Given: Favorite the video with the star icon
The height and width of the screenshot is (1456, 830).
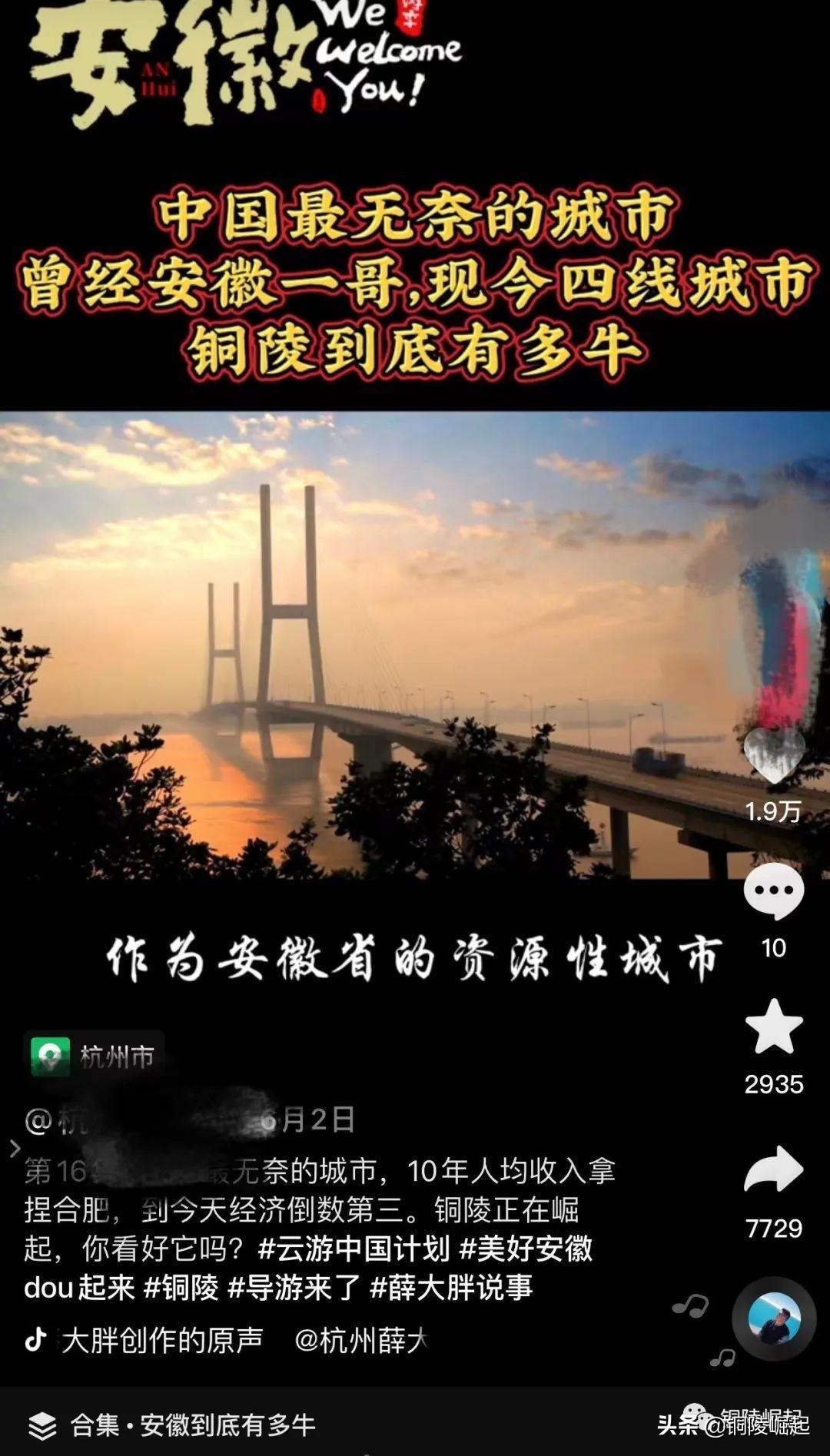Looking at the screenshot, I should click(773, 1028).
